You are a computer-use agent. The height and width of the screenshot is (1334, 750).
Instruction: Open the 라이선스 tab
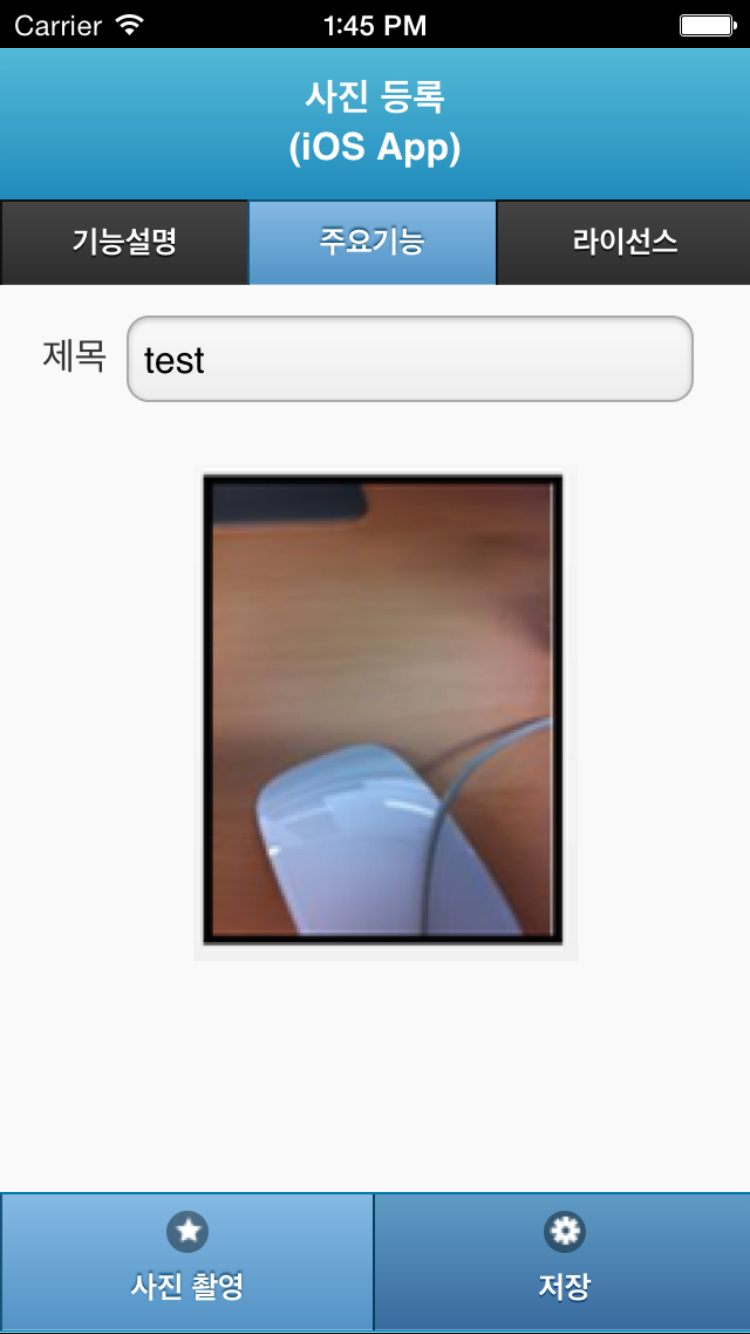(624, 242)
